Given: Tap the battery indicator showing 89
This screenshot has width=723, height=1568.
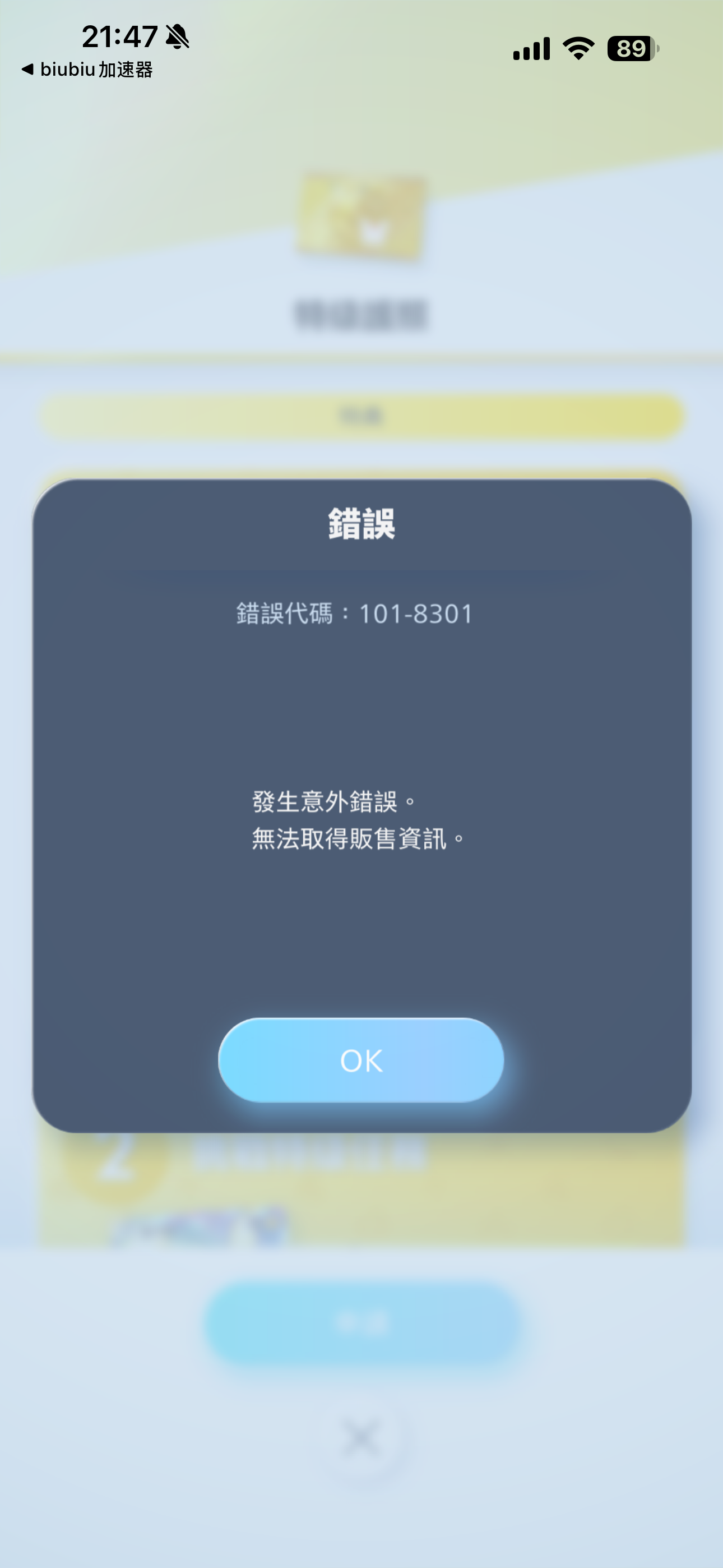Looking at the screenshot, I should click(x=630, y=49).
